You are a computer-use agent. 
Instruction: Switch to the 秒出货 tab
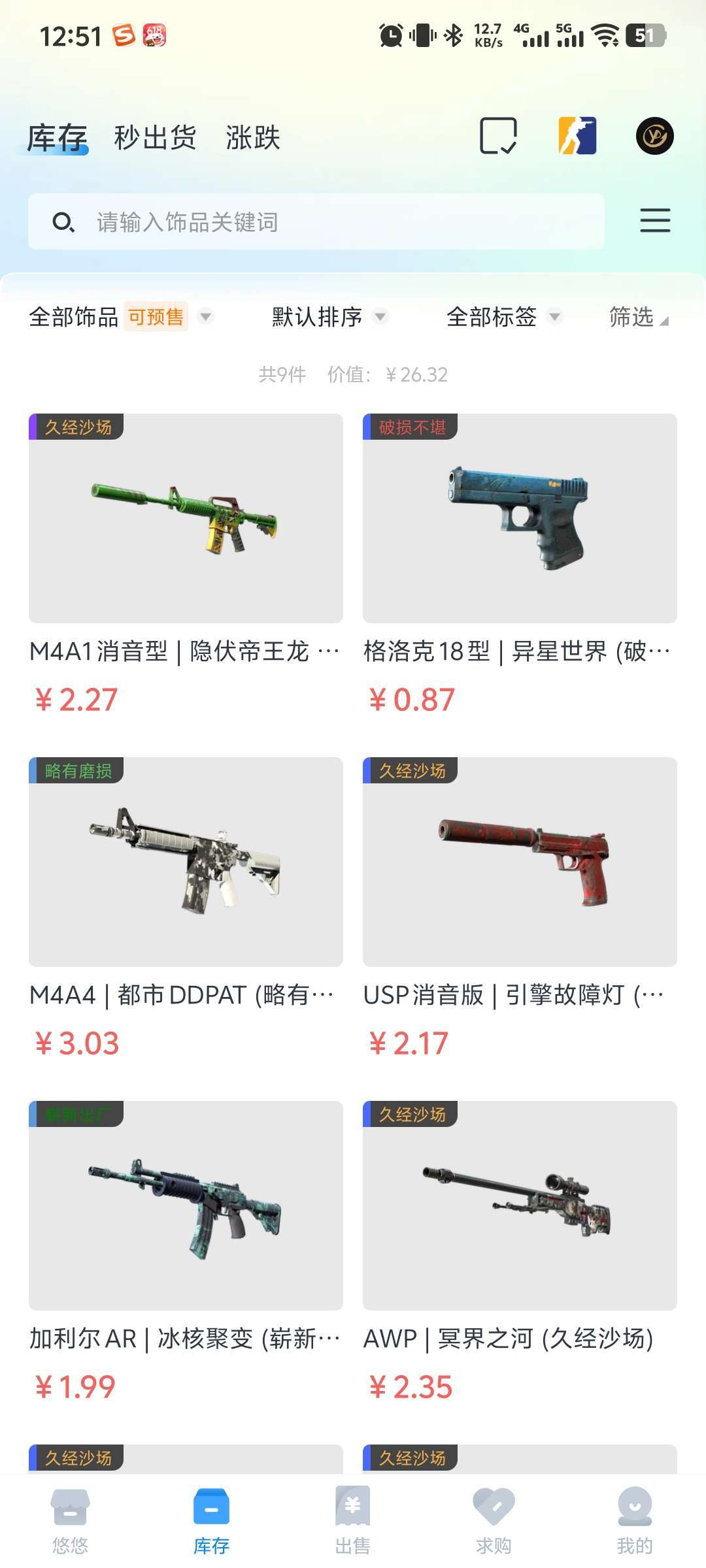[x=155, y=137]
